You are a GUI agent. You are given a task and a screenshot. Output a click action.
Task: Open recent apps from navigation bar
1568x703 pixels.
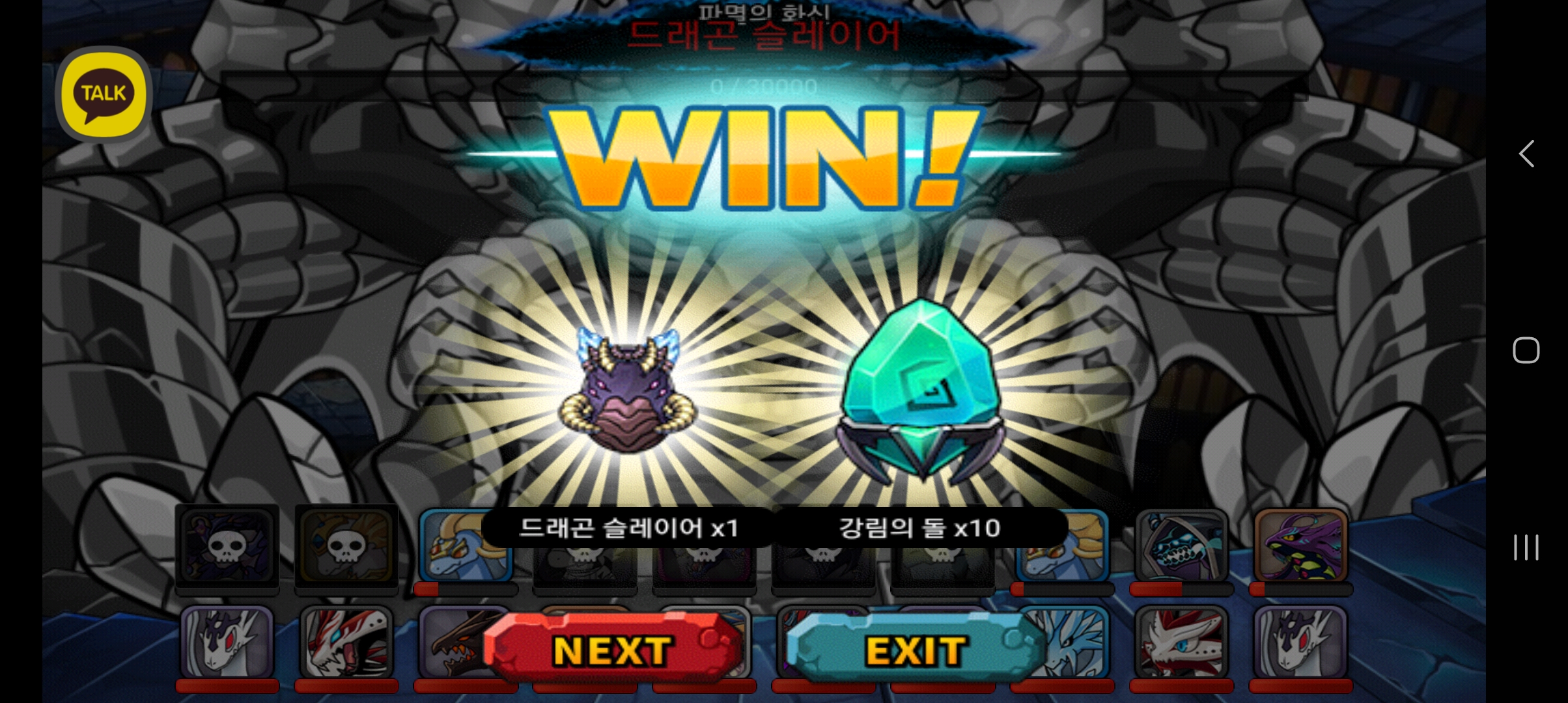tap(1526, 547)
